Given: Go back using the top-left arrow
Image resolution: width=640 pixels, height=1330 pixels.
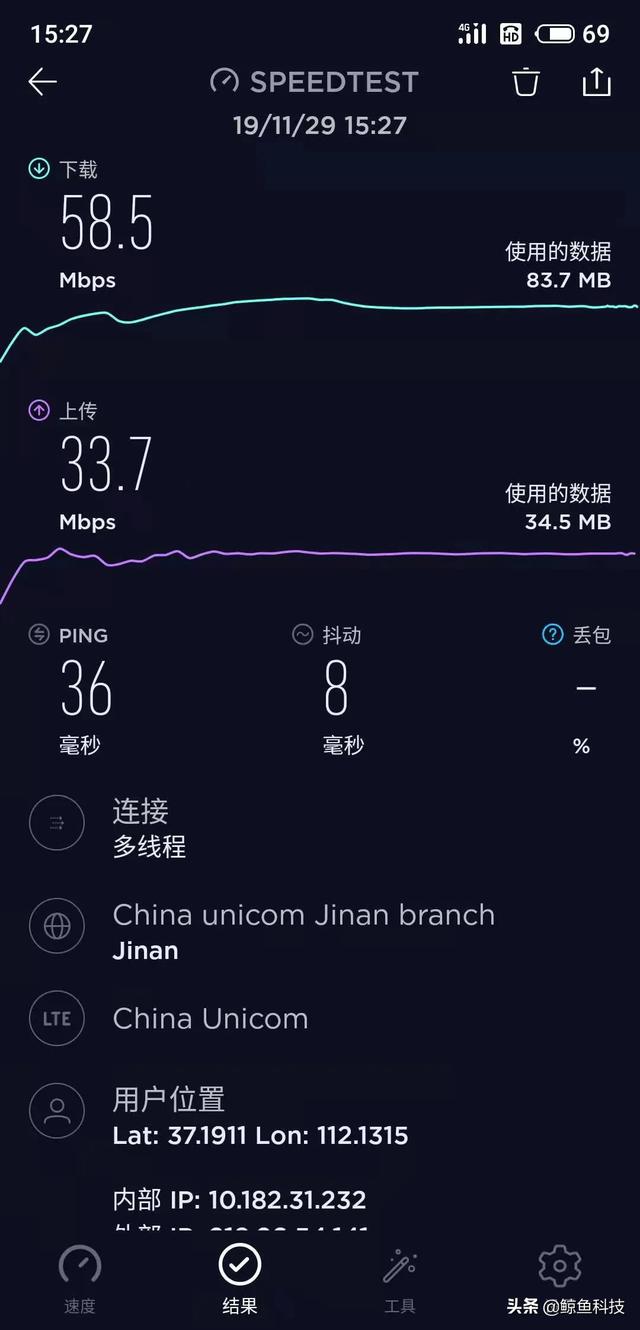Looking at the screenshot, I should tap(42, 82).
